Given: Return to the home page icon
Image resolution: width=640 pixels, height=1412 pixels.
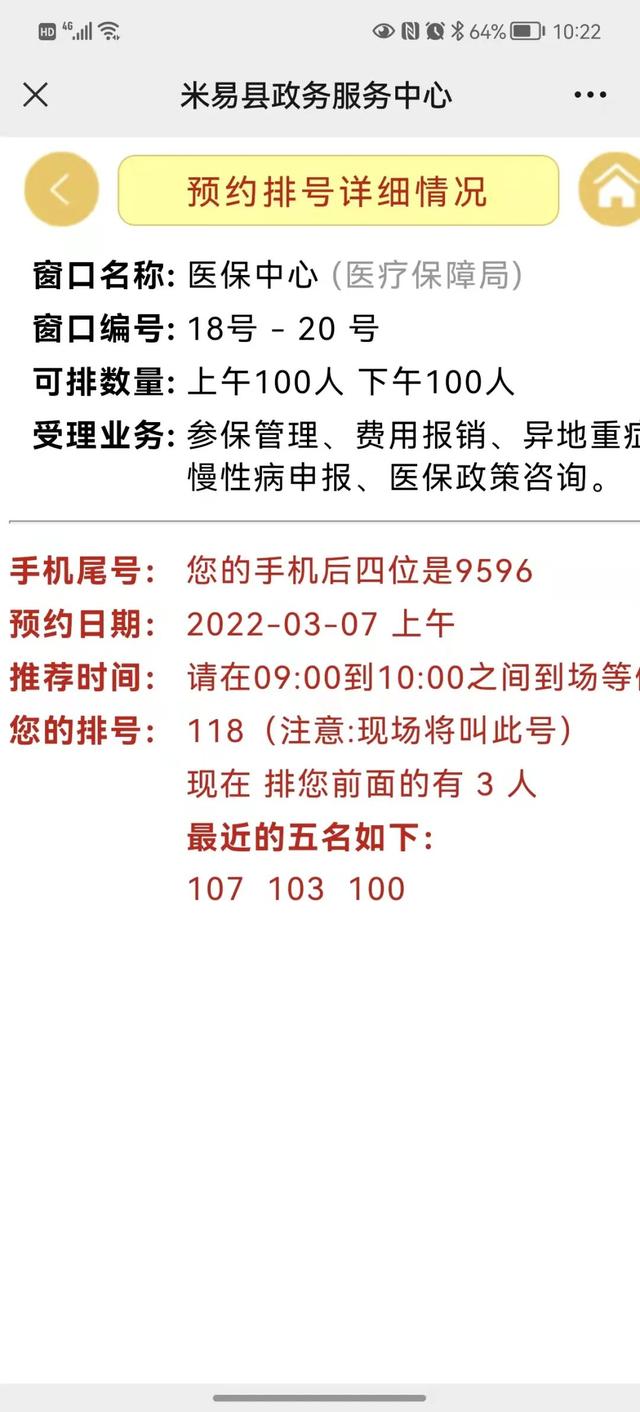Looking at the screenshot, I should pyautogui.click(x=612, y=190).
